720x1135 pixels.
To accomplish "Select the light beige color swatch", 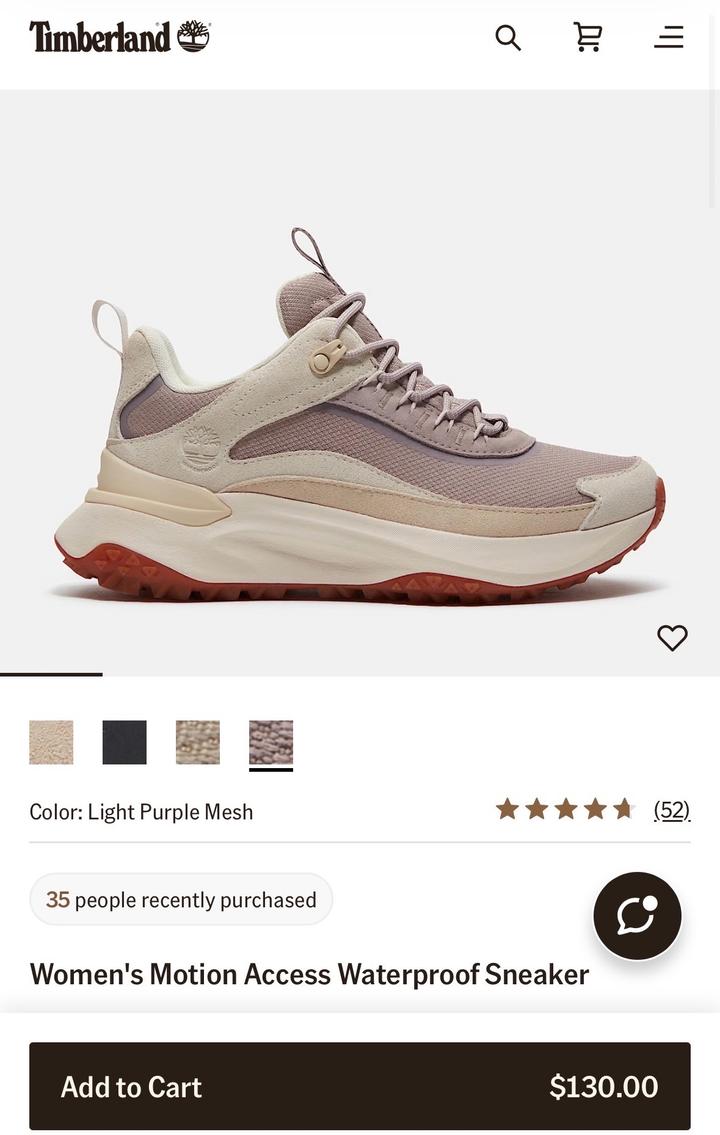I will [x=51, y=742].
